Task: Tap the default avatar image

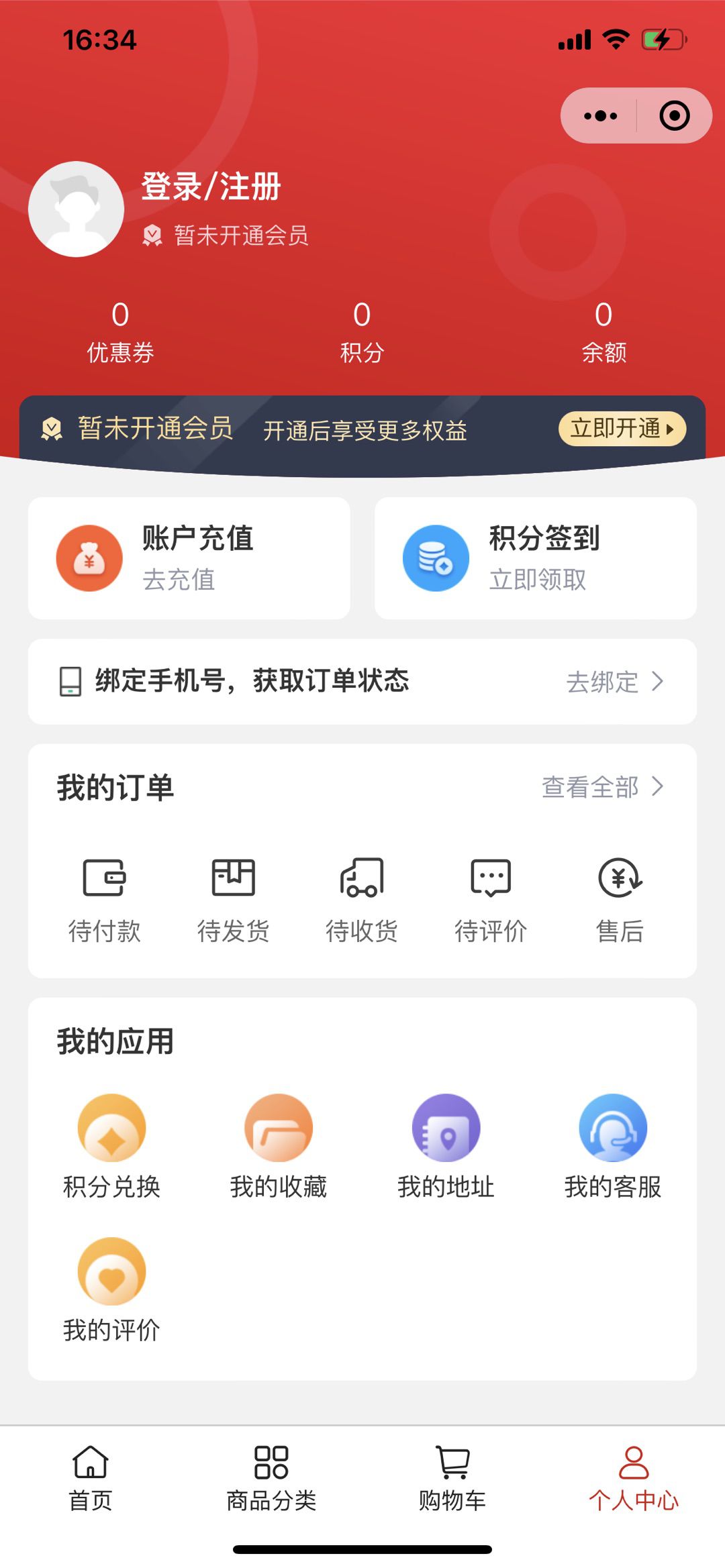Action: pos(76,209)
